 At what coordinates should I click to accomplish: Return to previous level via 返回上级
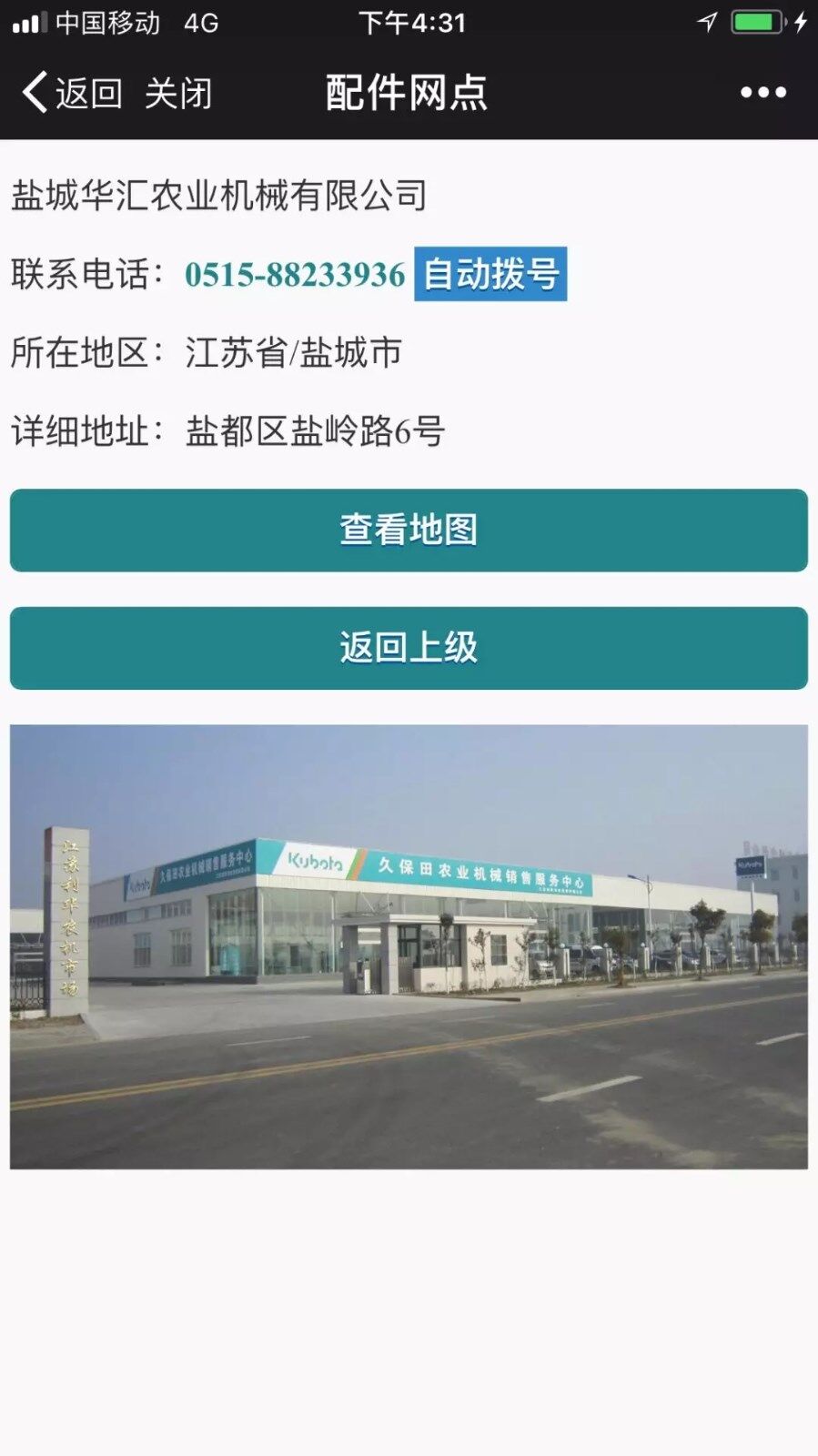409,648
